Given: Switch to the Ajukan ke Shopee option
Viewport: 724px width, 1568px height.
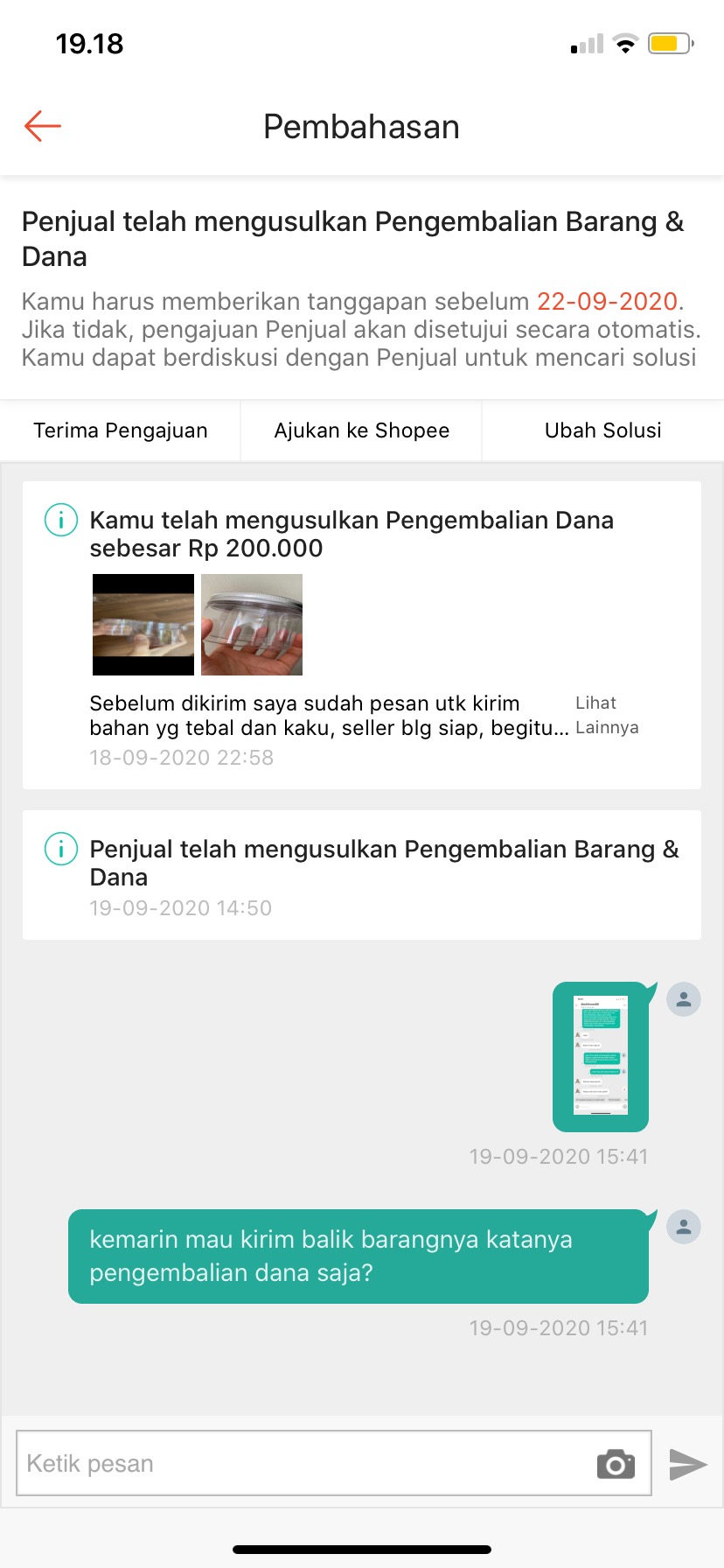Looking at the screenshot, I should [361, 430].
